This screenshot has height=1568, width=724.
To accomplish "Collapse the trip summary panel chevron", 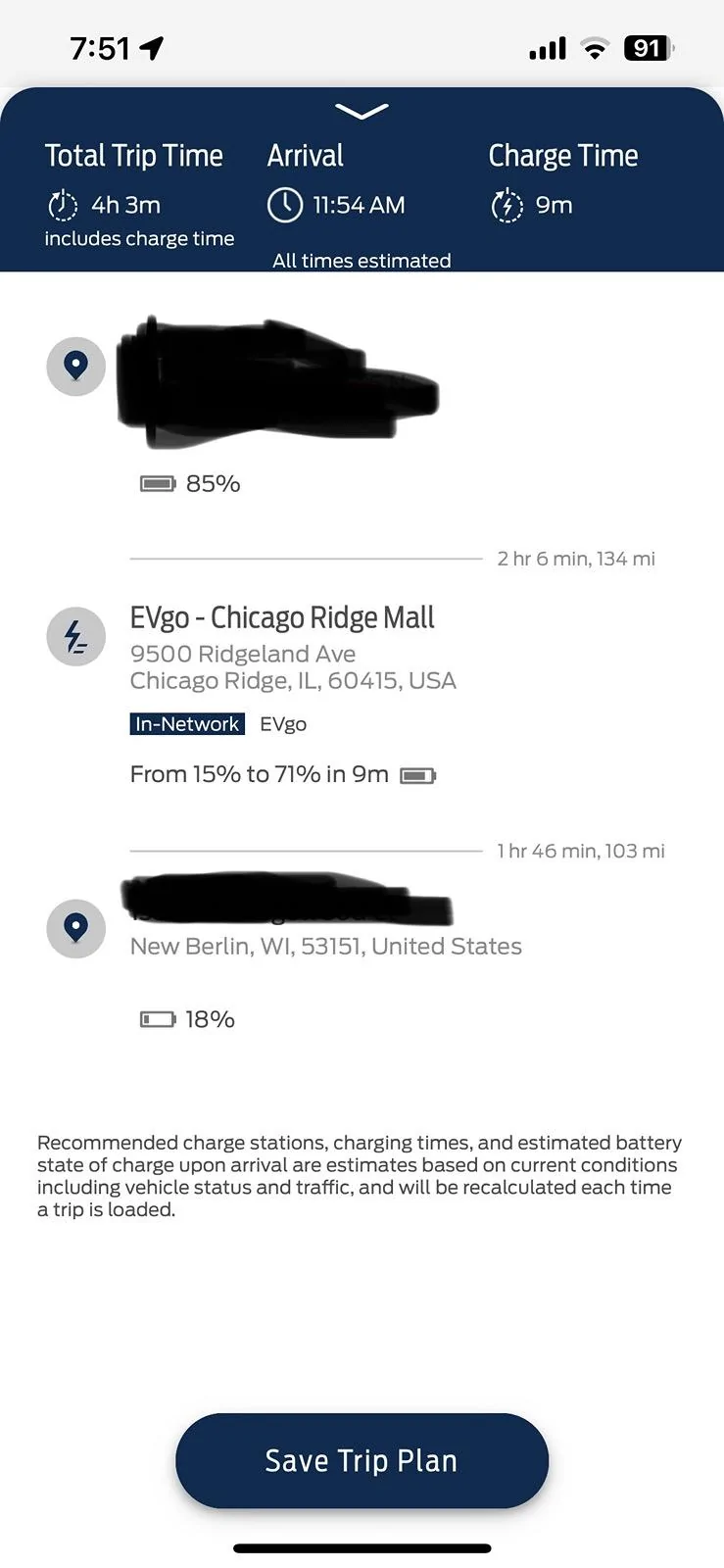I will 362,112.
